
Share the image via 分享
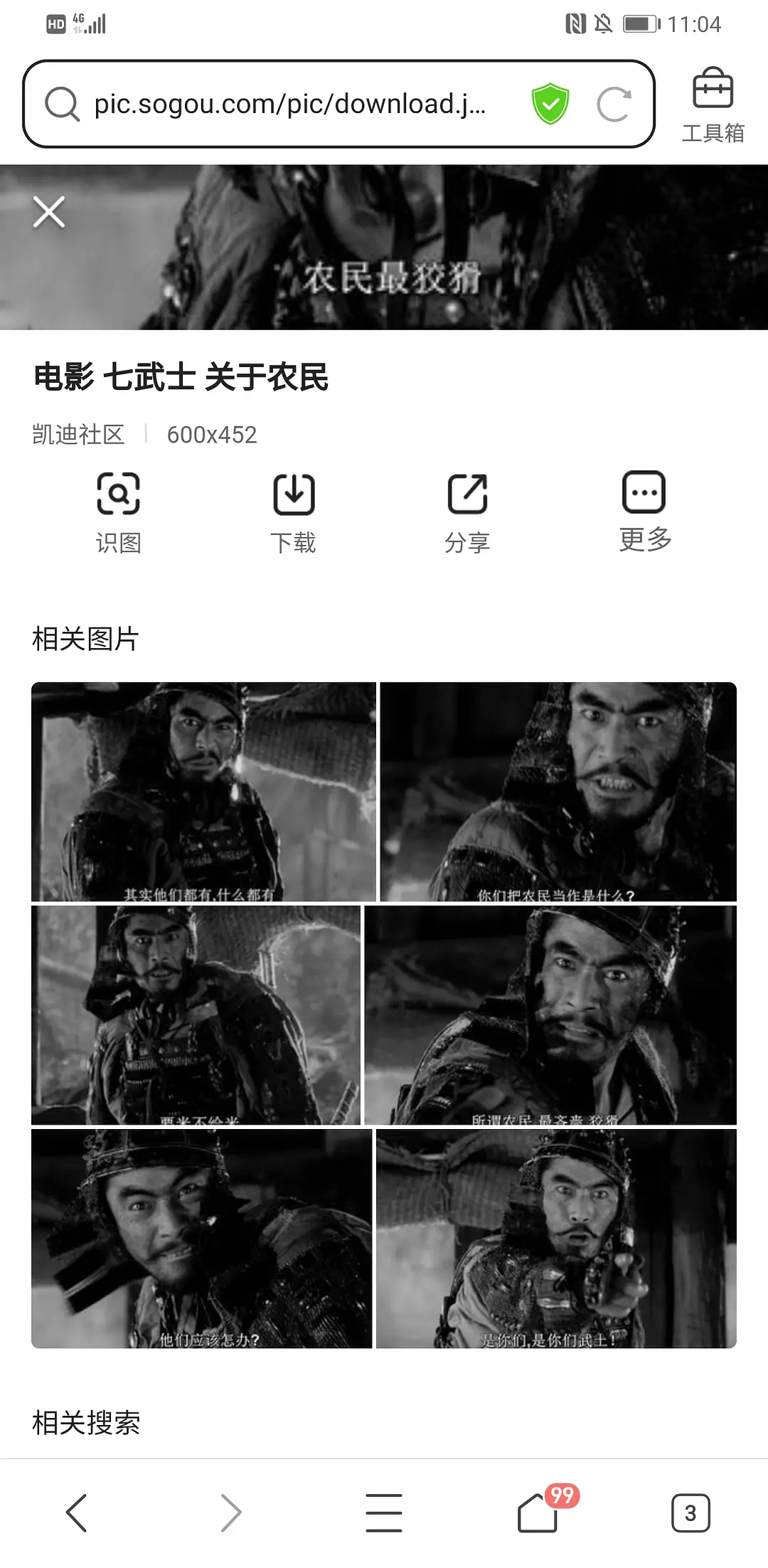pos(467,512)
